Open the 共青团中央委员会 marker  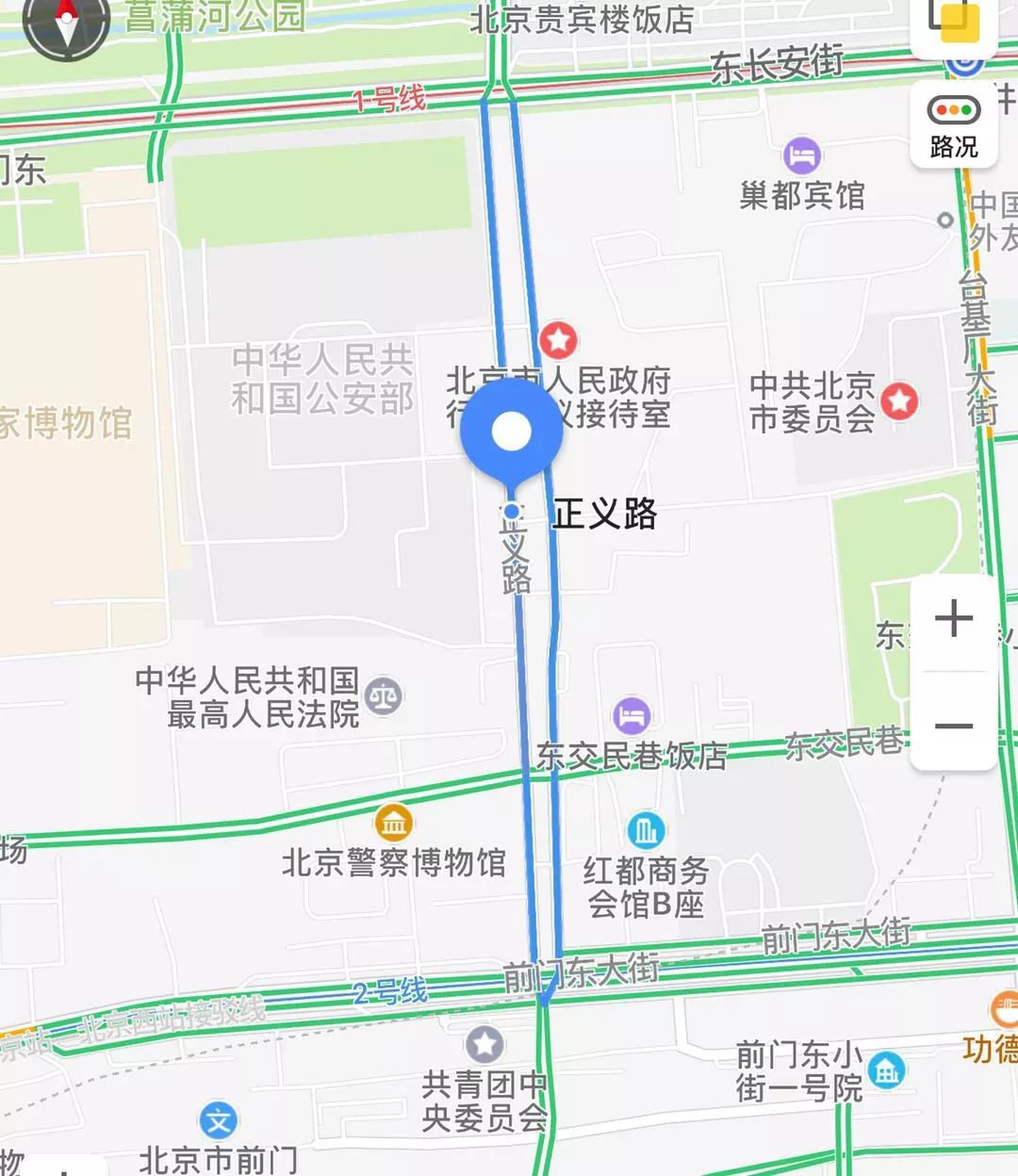pyautogui.click(x=485, y=1044)
